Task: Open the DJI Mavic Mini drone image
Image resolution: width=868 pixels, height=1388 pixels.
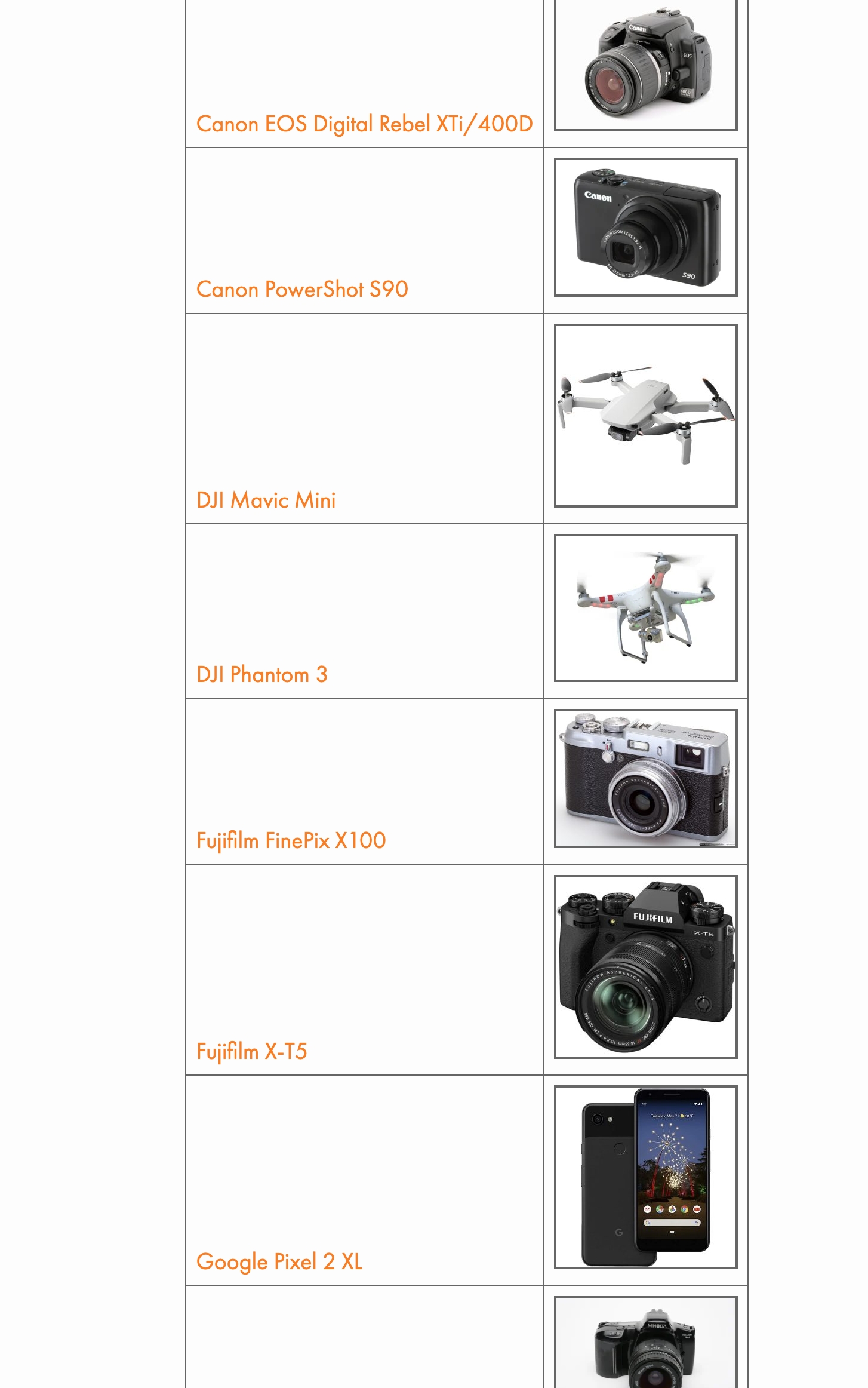Action: (645, 416)
